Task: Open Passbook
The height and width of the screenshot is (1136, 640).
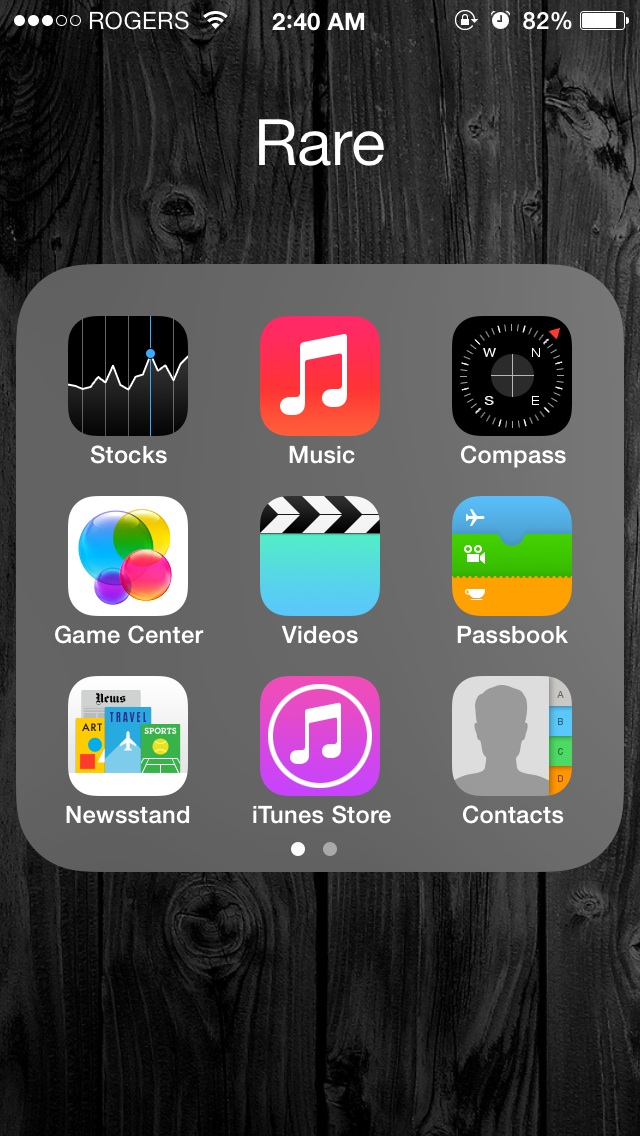Action: [x=512, y=556]
